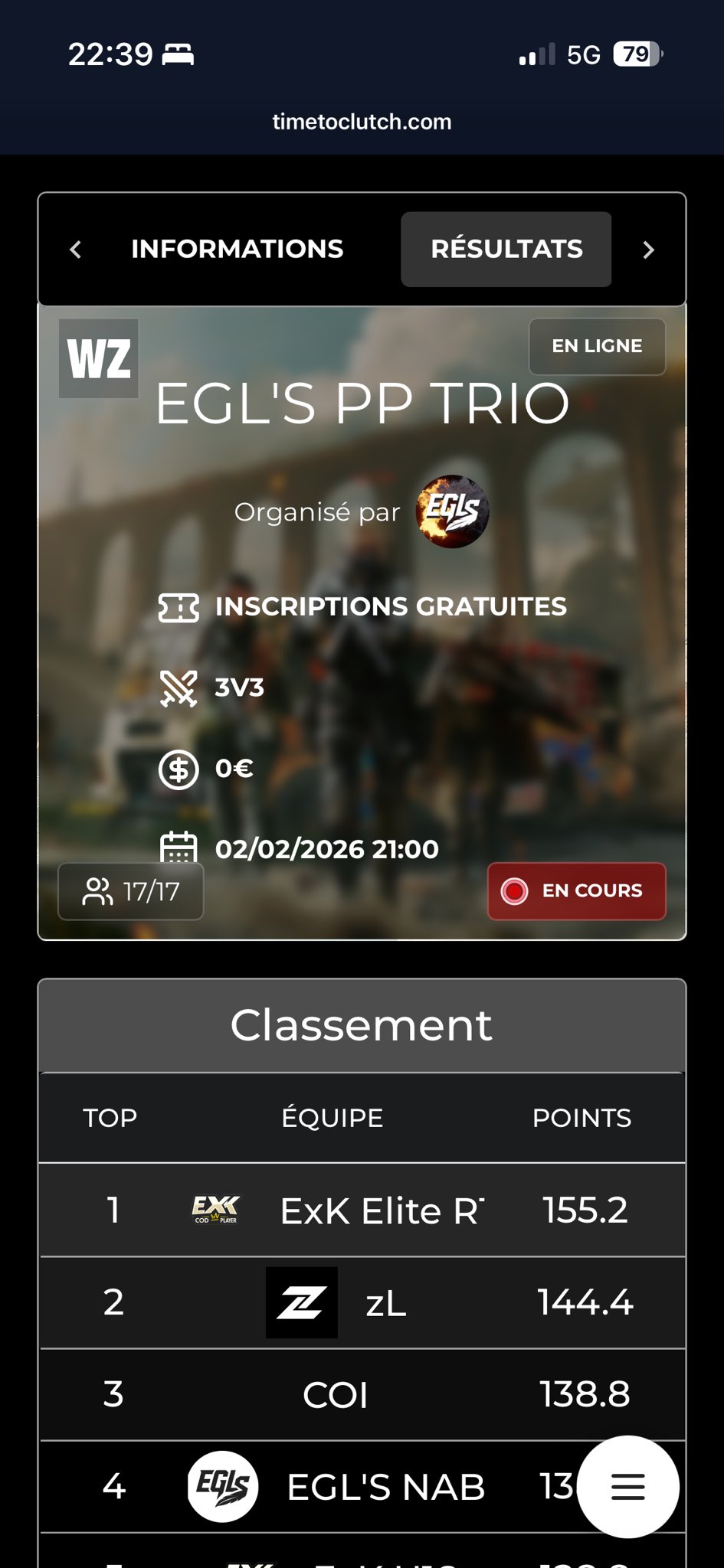Tap the right arrow beside Résultats
Screen dimensions: 724x1568
pos(648,250)
